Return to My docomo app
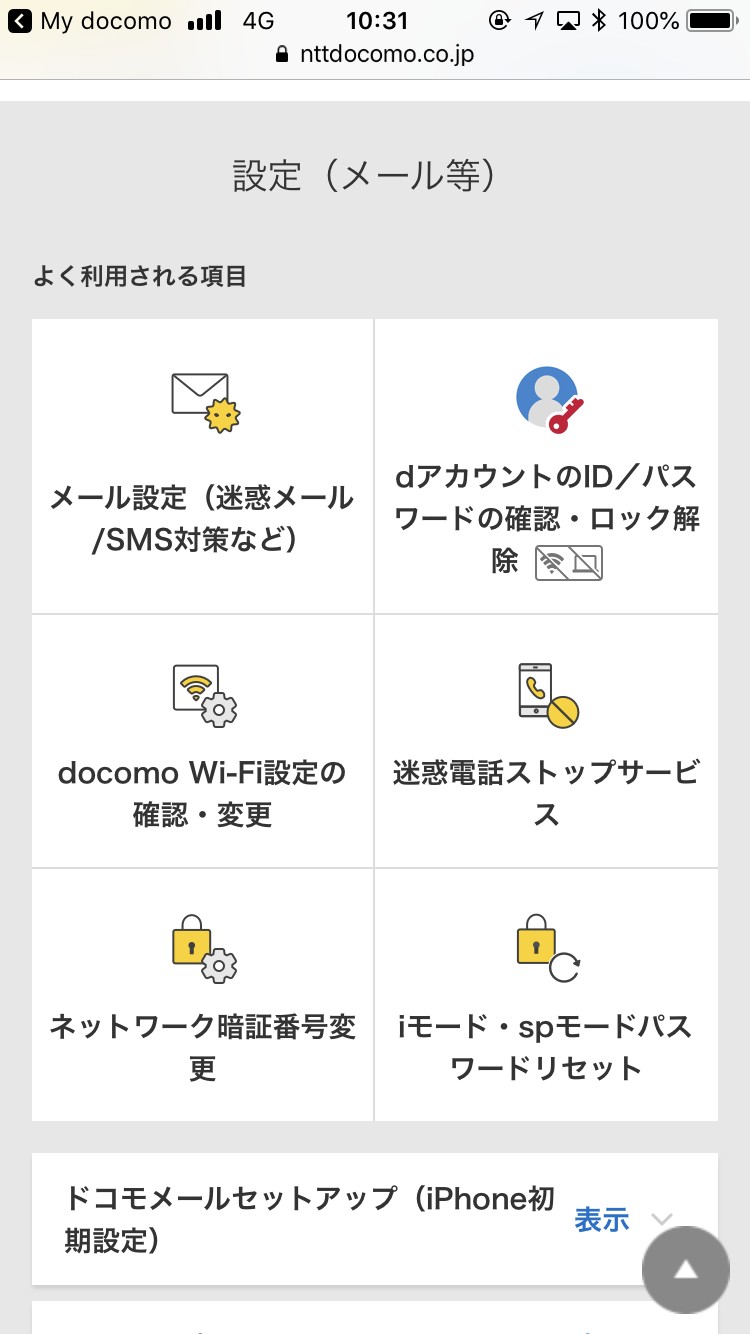Viewport: 750px width, 1334px height. pos(88,21)
